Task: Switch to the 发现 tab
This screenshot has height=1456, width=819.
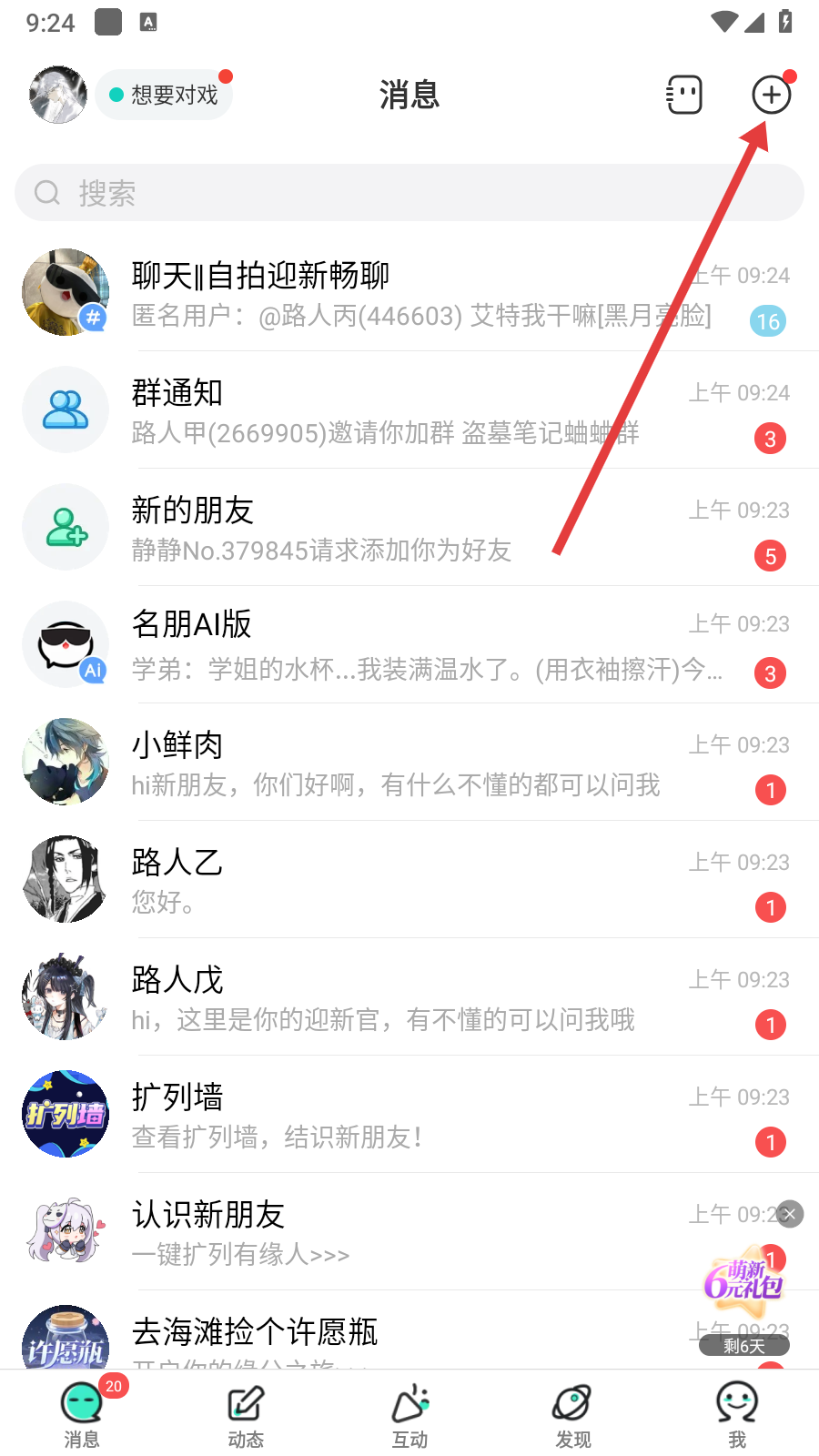Action: [573, 1415]
